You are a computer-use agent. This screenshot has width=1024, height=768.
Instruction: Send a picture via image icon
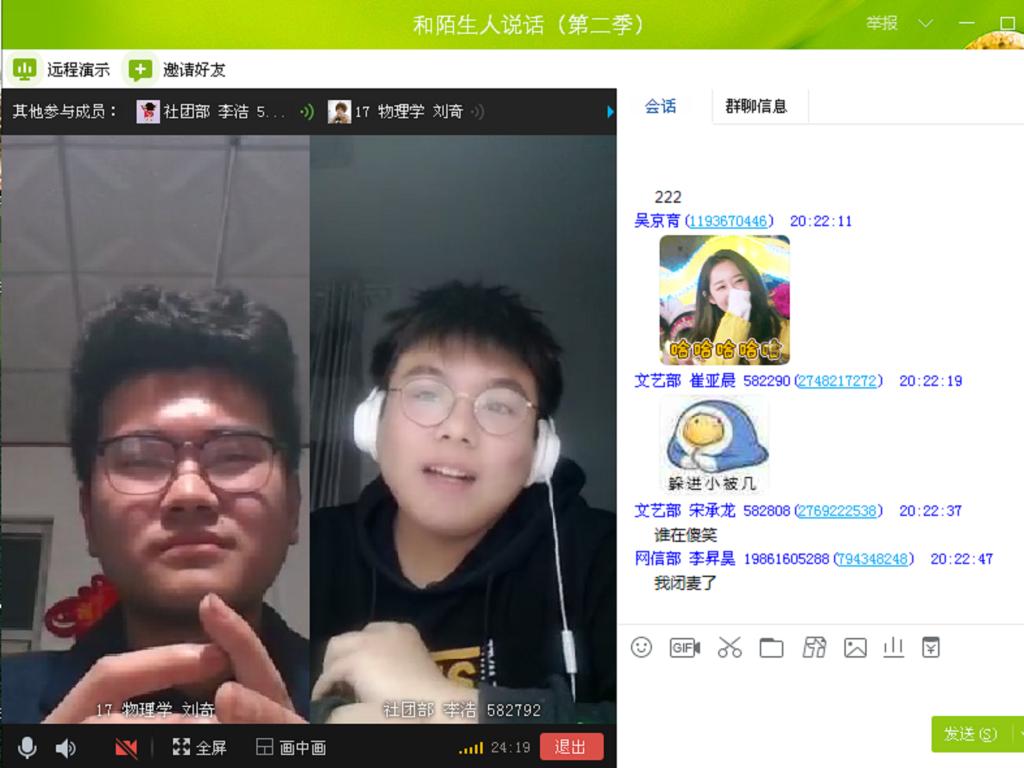pos(855,648)
